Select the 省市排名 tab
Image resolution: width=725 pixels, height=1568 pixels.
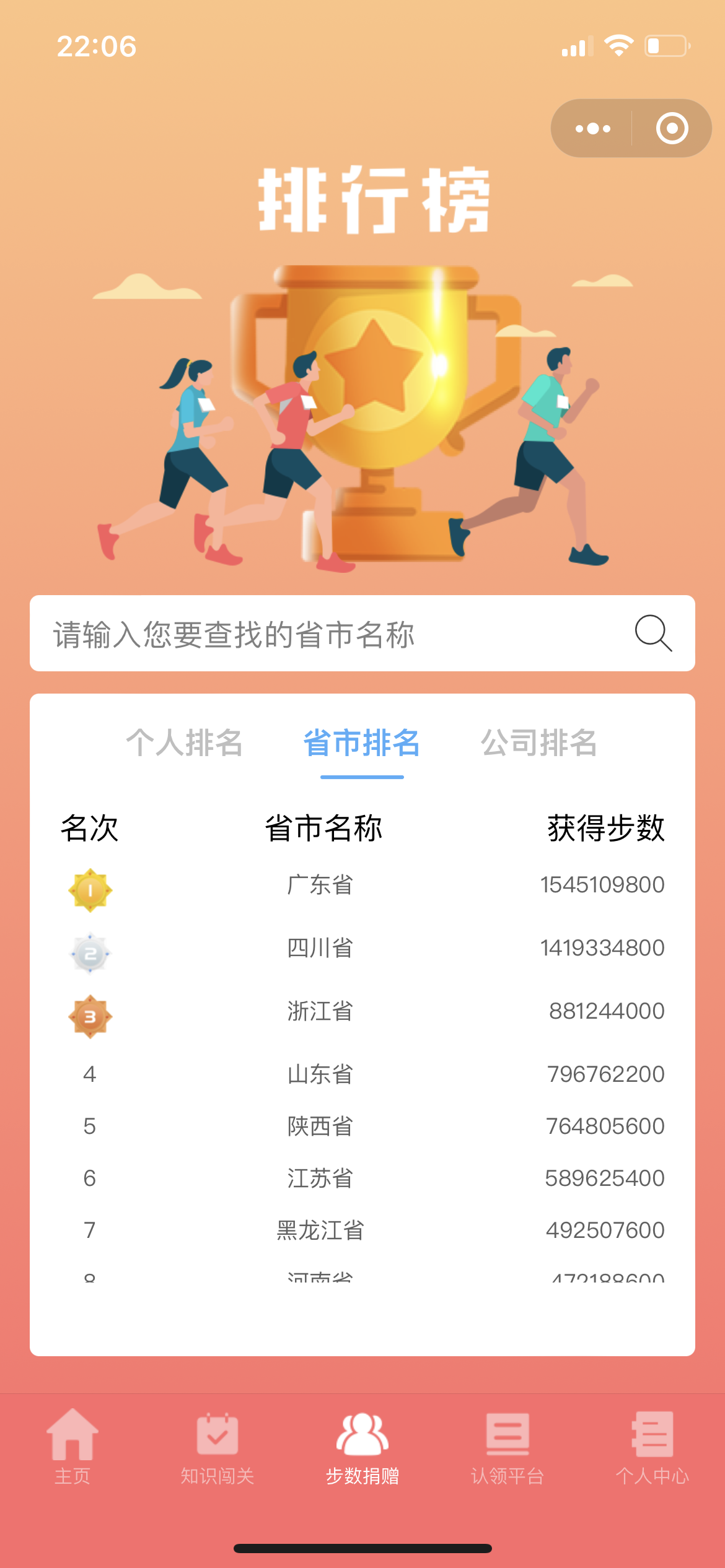[x=362, y=743]
